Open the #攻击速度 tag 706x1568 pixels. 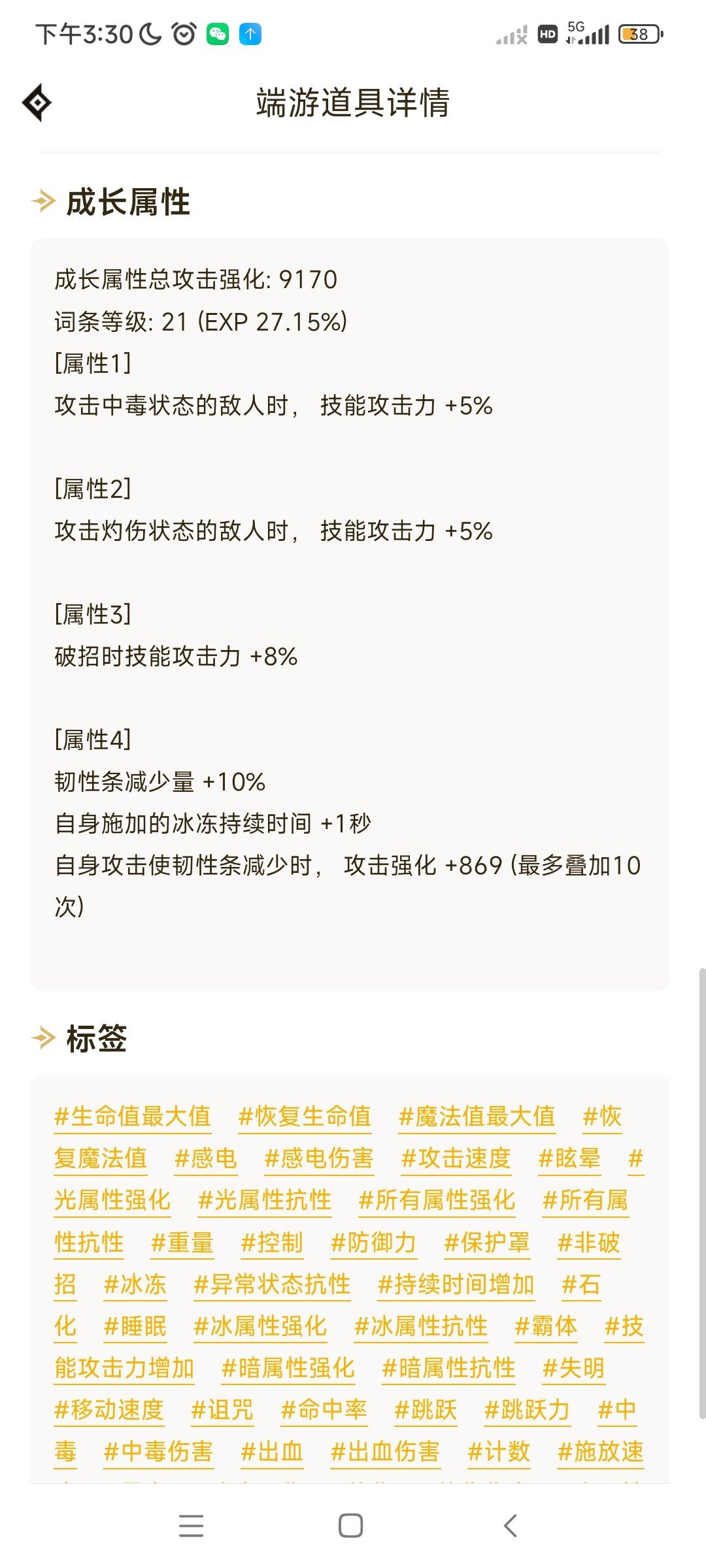456,1158
